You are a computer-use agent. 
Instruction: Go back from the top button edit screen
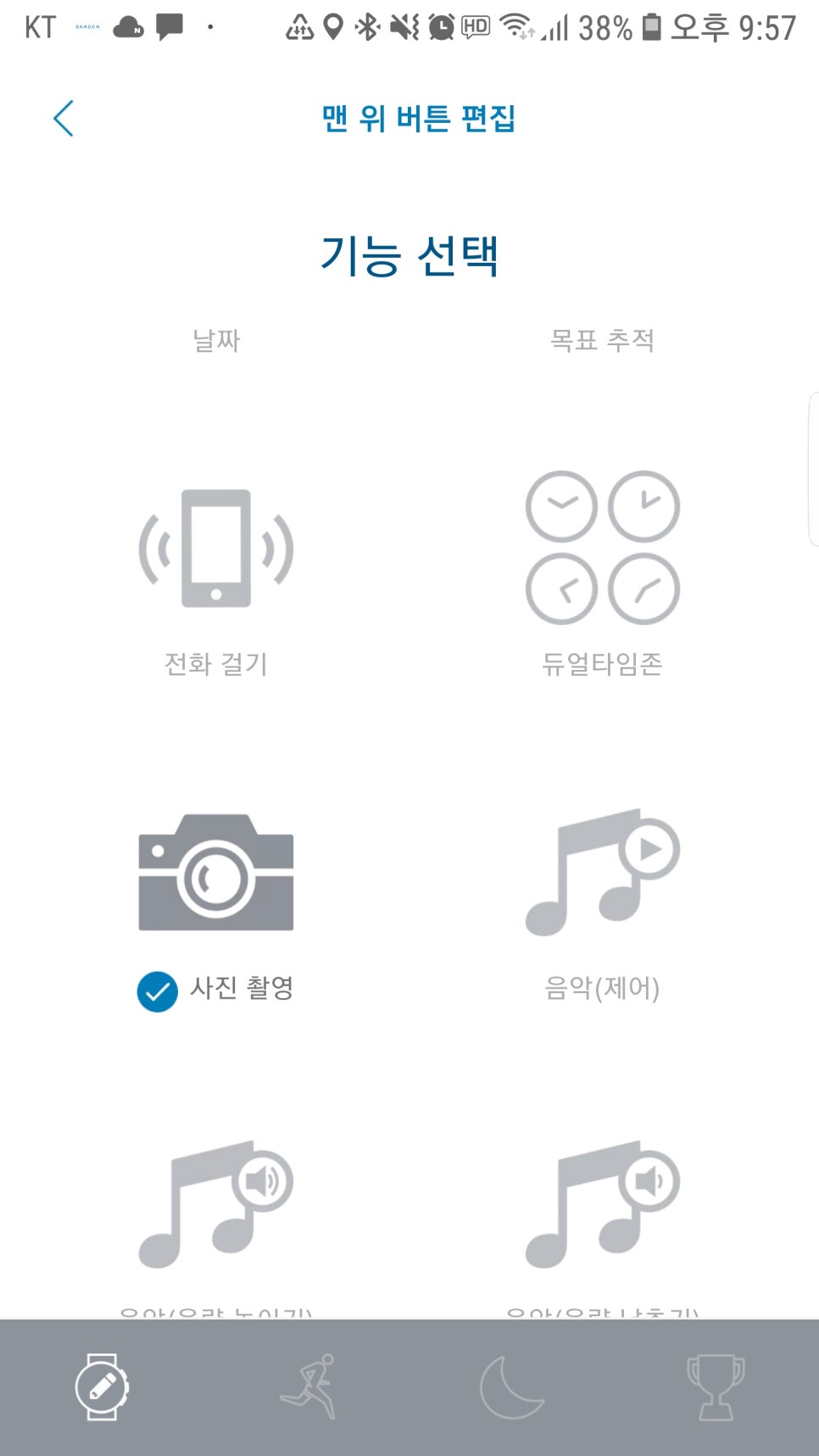64,118
